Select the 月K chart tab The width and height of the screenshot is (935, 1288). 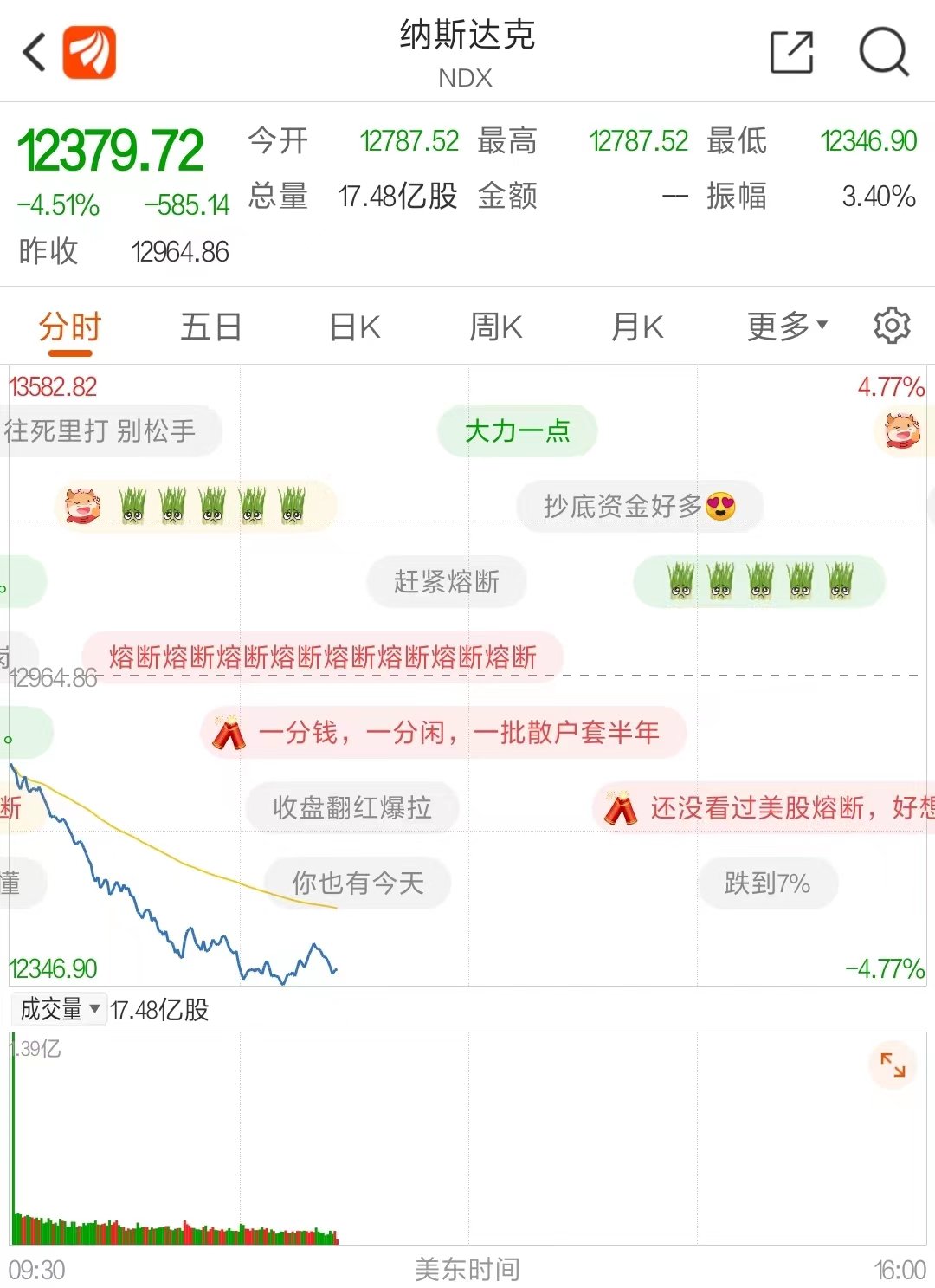pos(637,327)
